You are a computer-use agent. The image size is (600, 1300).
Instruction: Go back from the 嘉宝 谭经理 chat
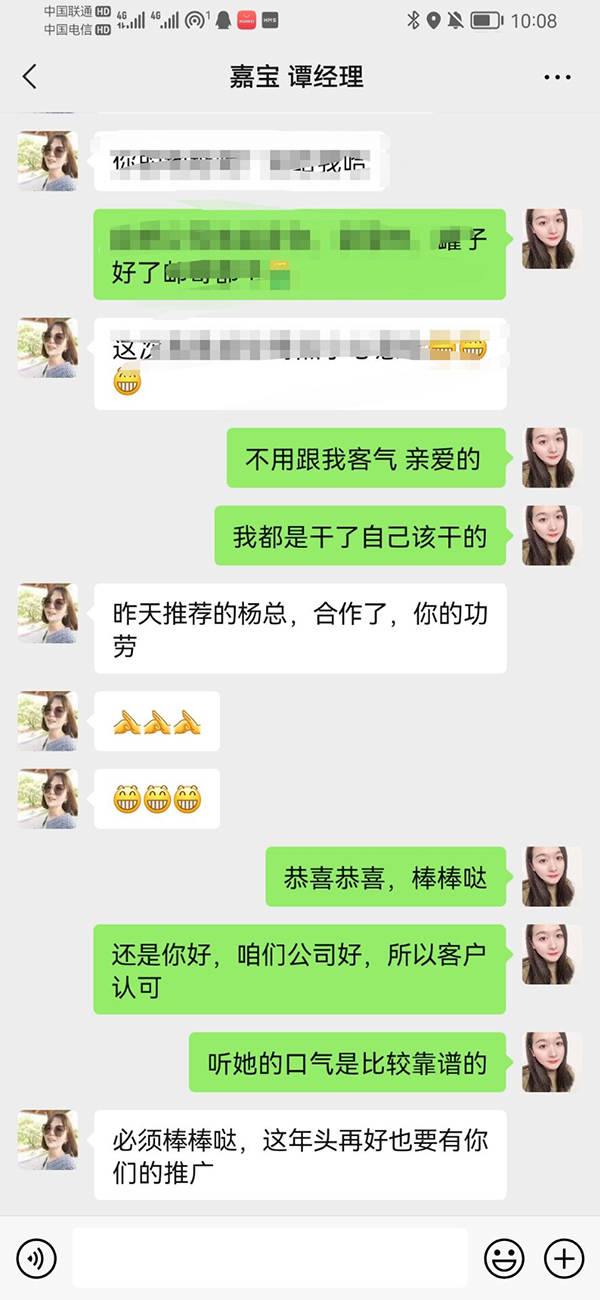click(x=30, y=76)
